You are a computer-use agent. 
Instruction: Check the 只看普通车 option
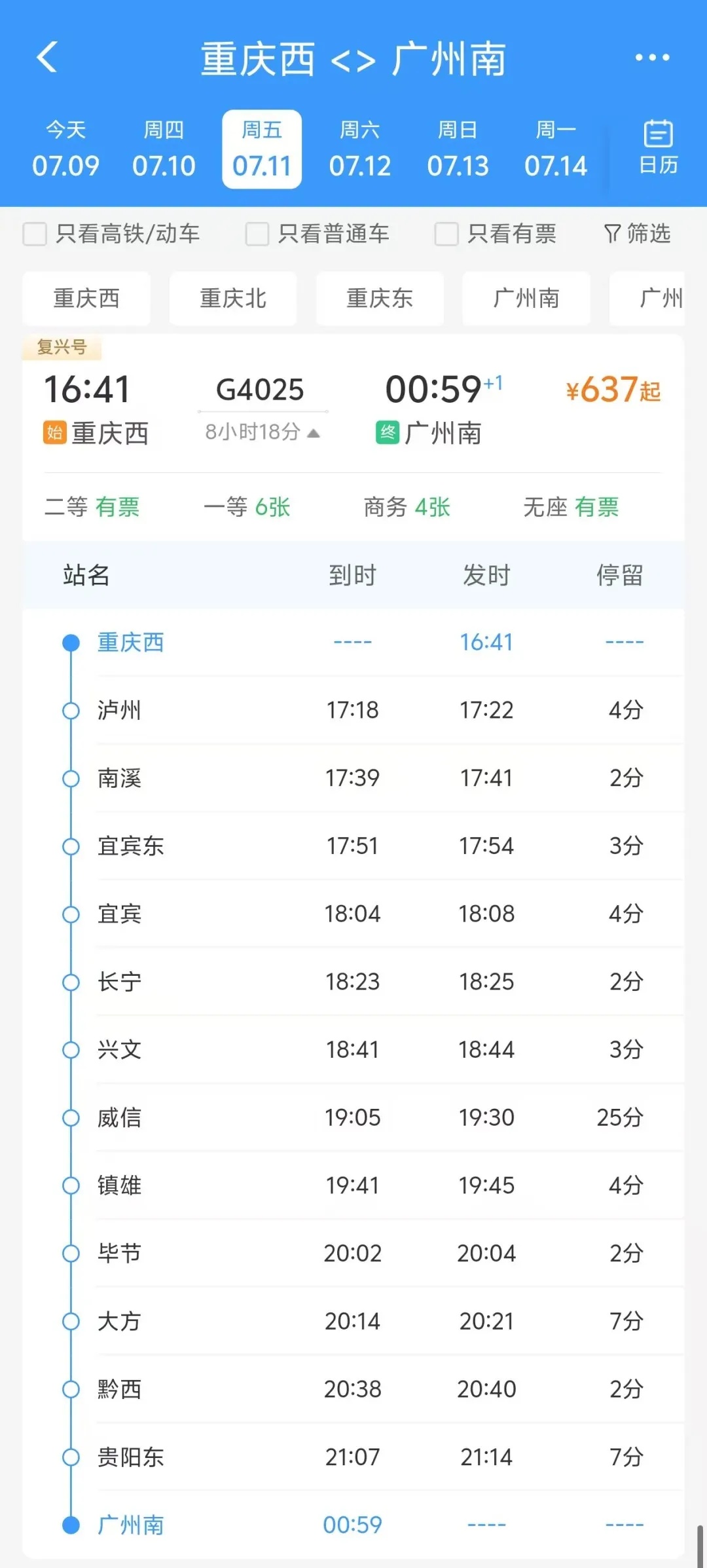(x=257, y=234)
